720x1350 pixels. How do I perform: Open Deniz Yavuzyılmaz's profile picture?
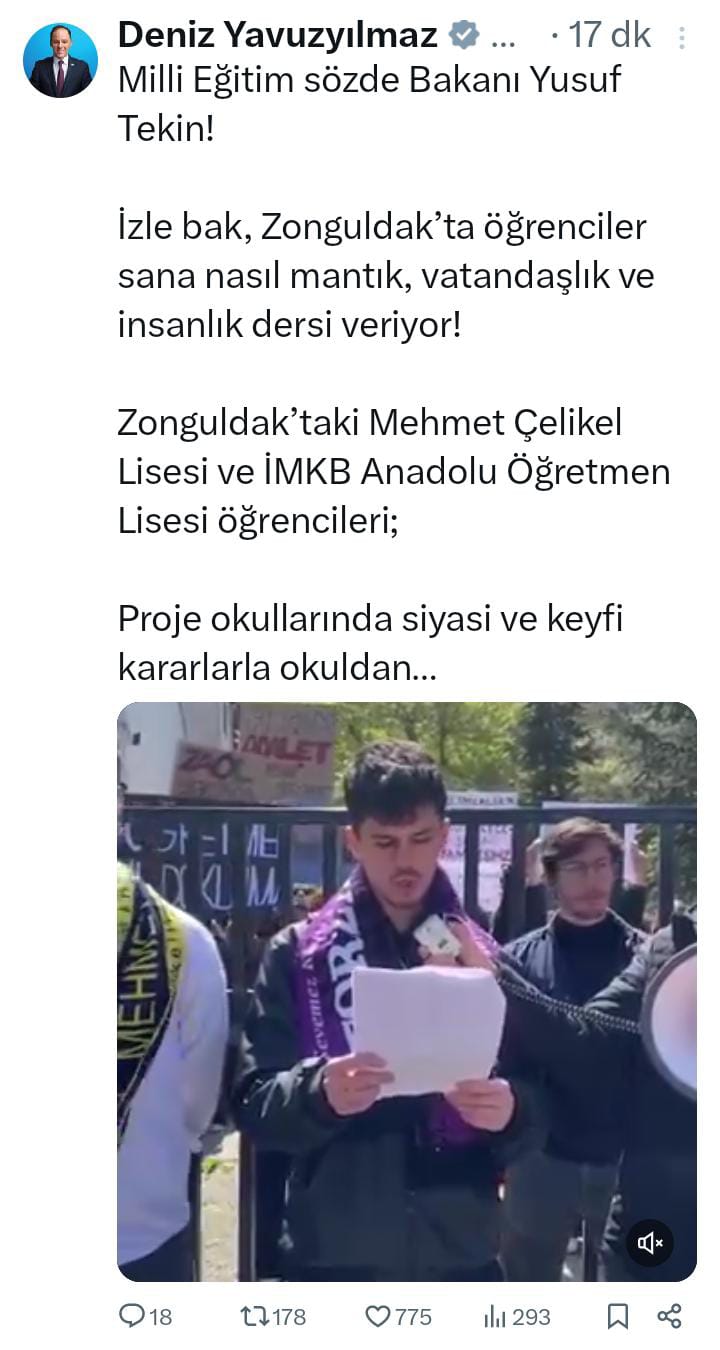(60, 60)
